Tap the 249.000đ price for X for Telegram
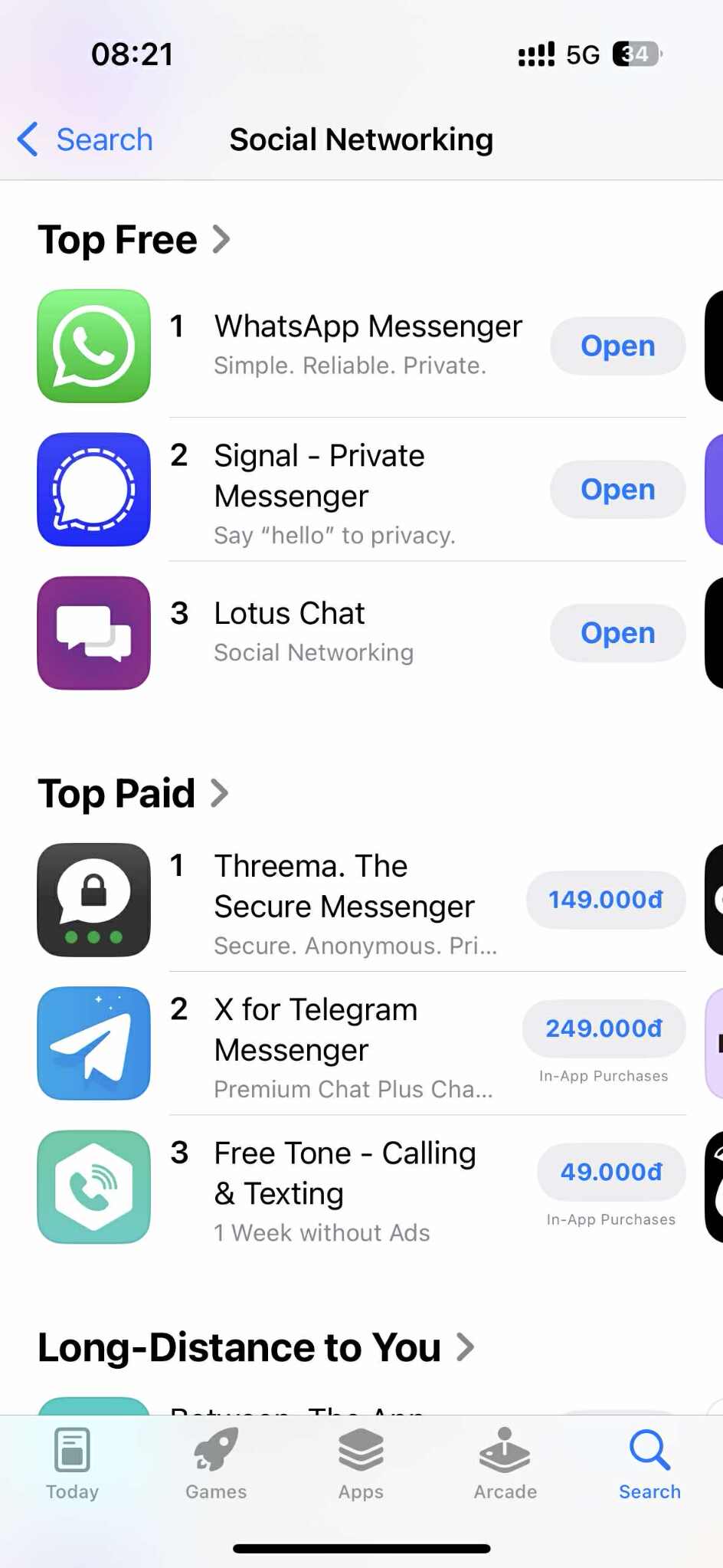The height and width of the screenshot is (1568, 723). tap(604, 1028)
